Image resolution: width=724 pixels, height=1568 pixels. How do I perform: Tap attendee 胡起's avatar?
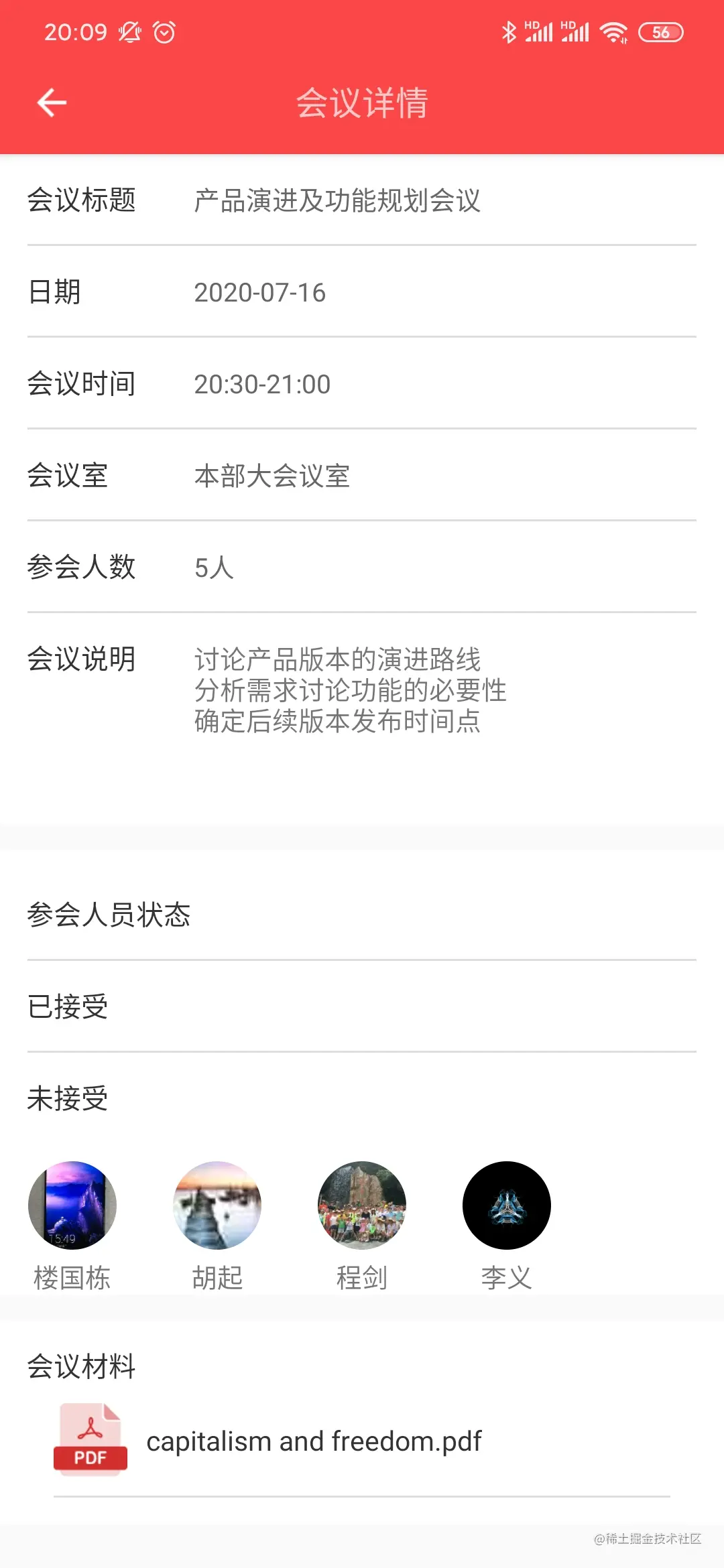click(217, 1205)
